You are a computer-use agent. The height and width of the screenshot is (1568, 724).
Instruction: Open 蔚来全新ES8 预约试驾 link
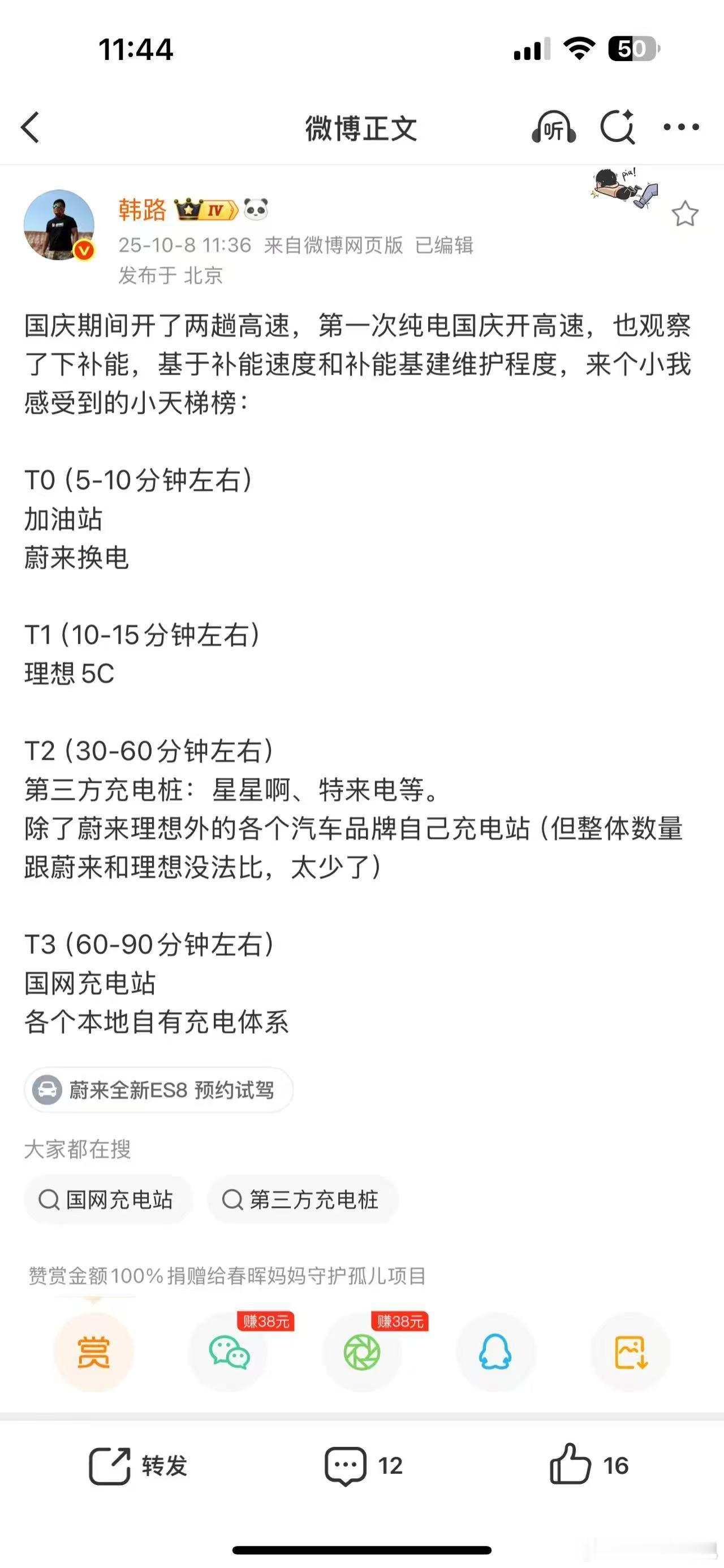[159, 1090]
